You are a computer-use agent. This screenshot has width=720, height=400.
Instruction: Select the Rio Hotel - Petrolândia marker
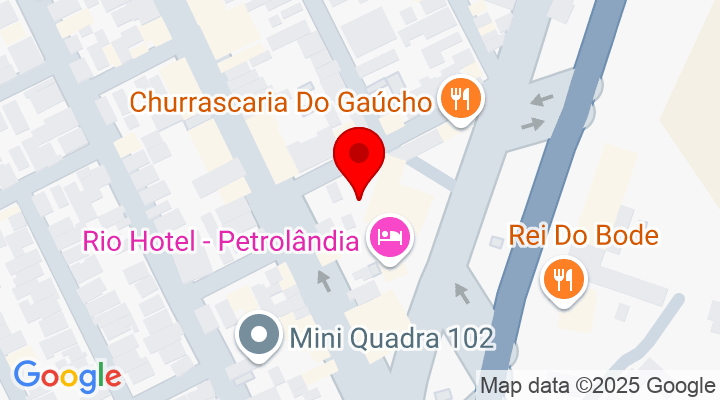[390, 239]
